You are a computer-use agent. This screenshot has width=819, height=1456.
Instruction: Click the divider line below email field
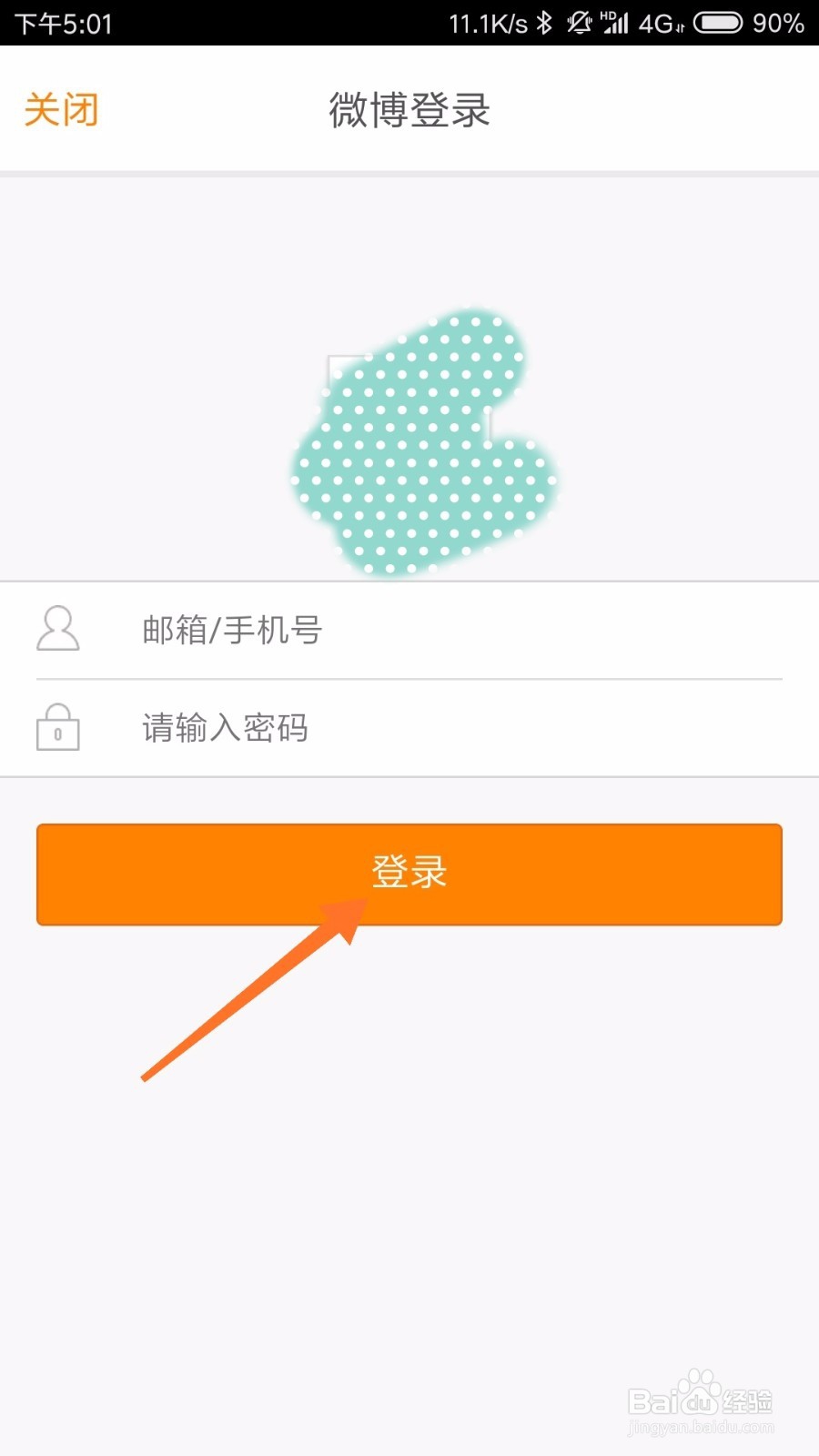pos(409,678)
